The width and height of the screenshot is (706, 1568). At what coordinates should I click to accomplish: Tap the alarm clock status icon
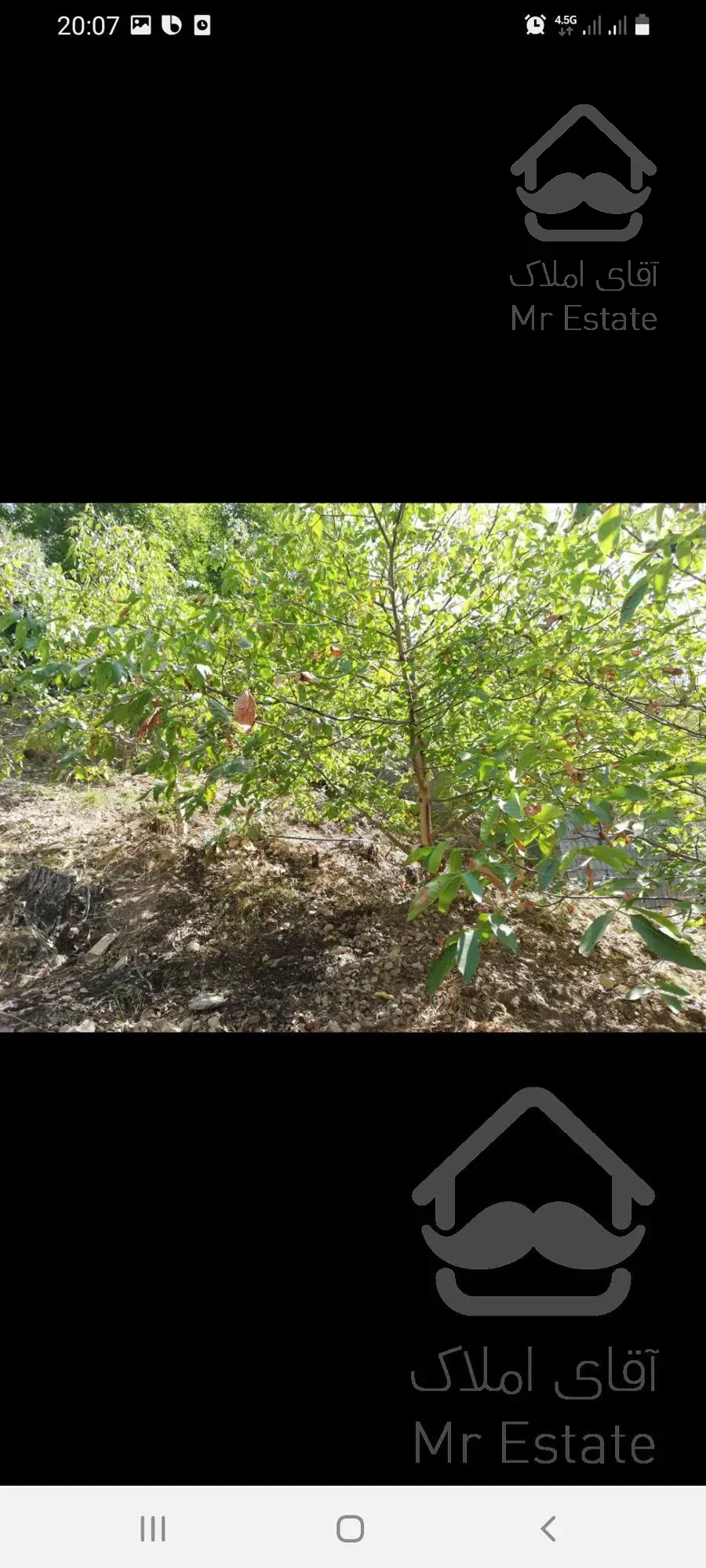click(536, 26)
